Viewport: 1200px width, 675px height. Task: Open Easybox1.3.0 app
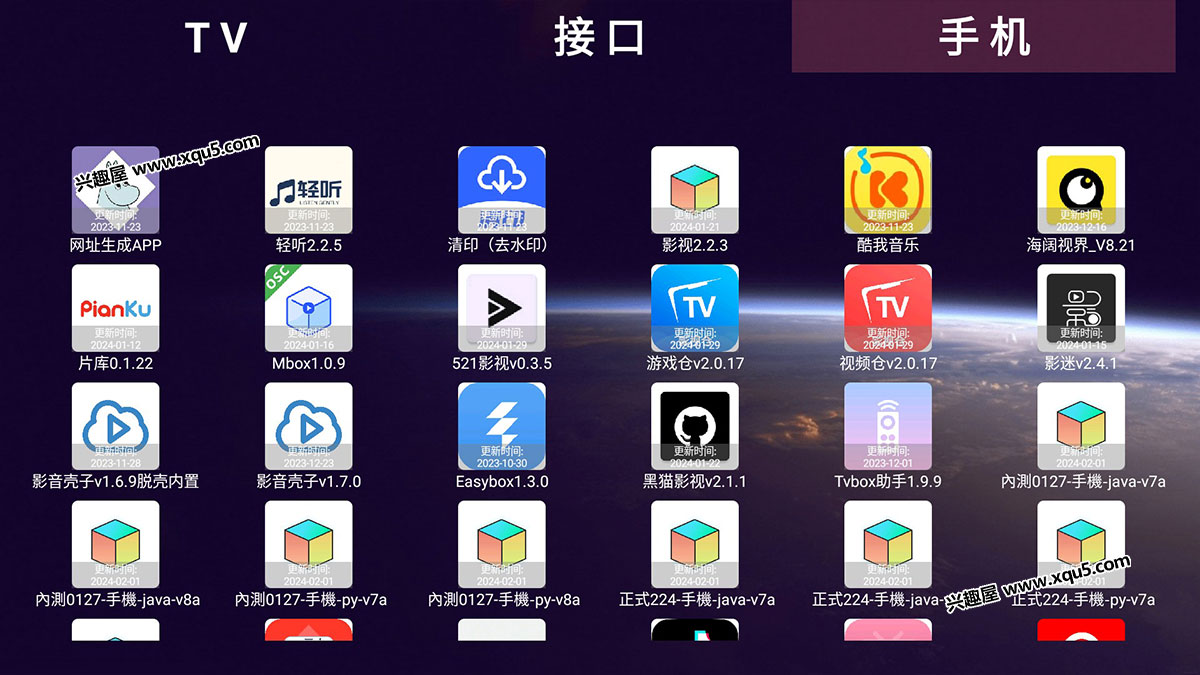tap(501, 426)
